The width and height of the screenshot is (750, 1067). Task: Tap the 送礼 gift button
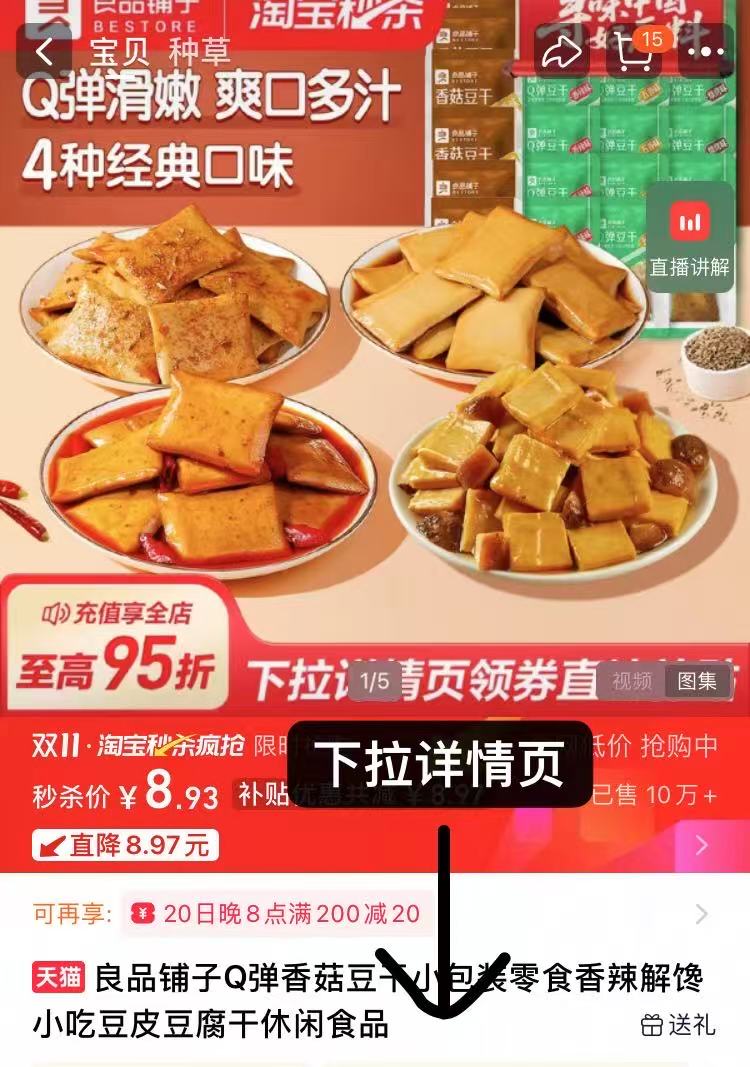pos(678,1024)
